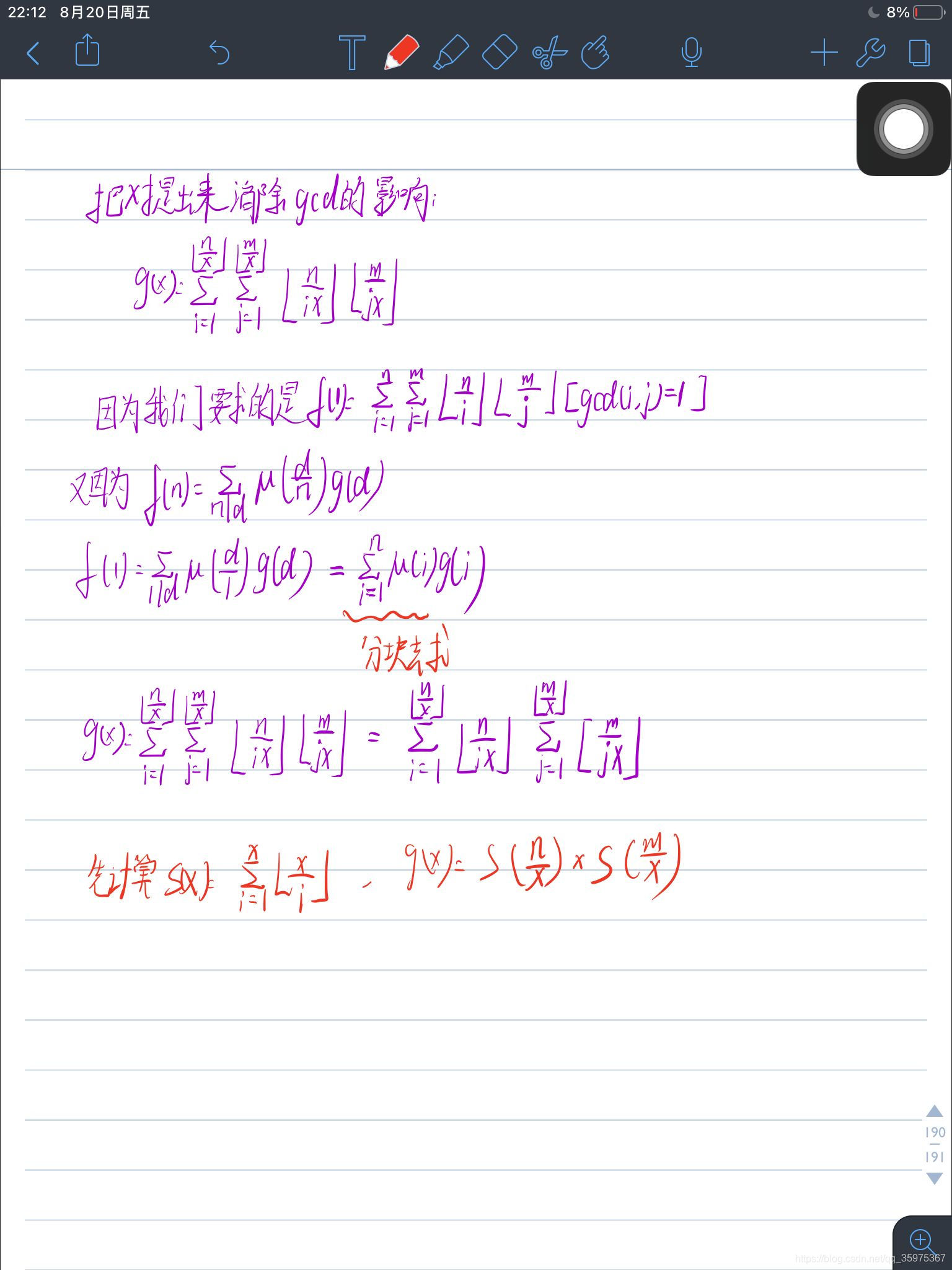Open the page view icon
The height and width of the screenshot is (1270, 952).
point(919,53)
